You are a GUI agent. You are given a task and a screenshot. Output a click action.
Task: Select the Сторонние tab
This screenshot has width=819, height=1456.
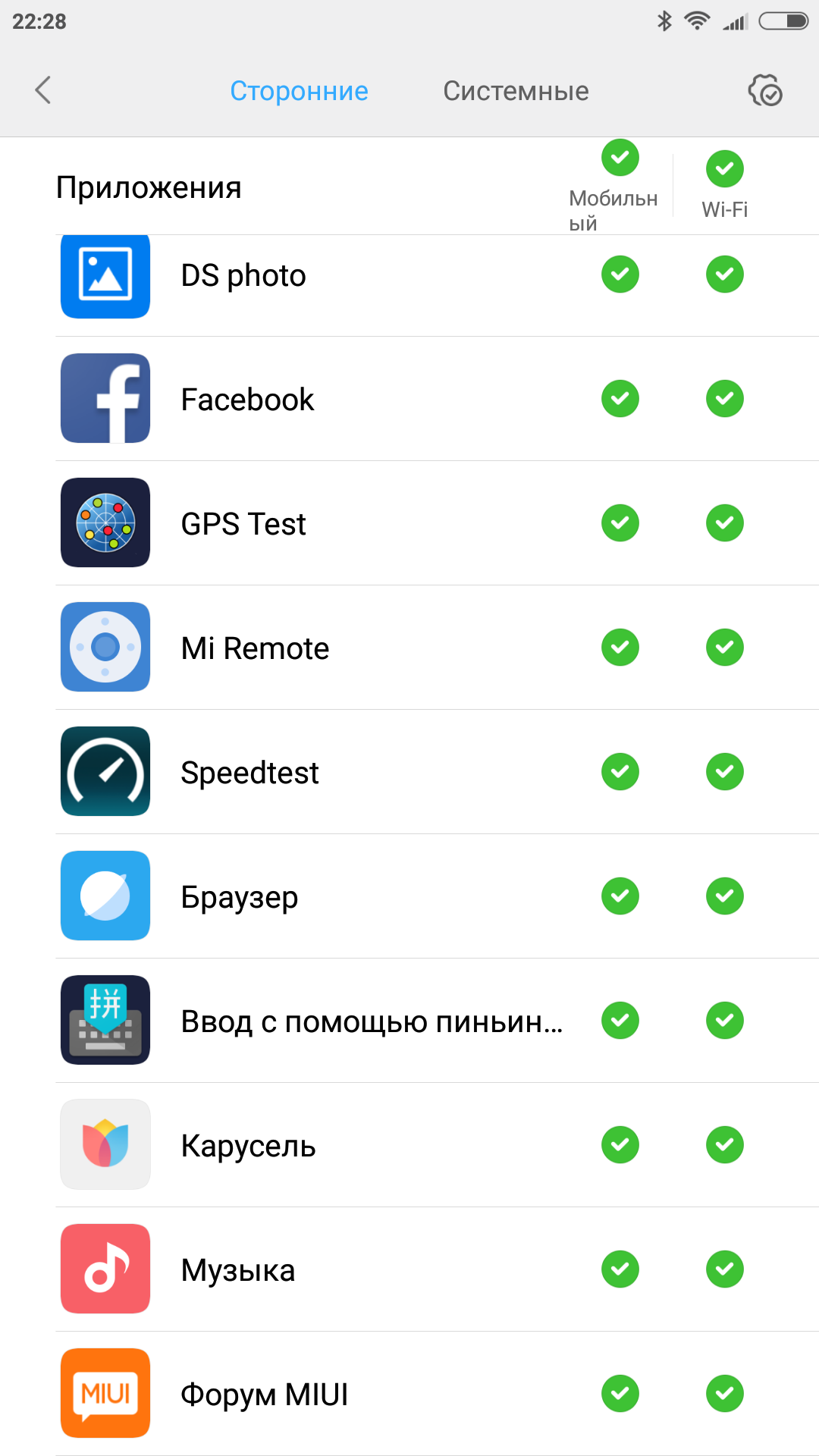(299, 91)
